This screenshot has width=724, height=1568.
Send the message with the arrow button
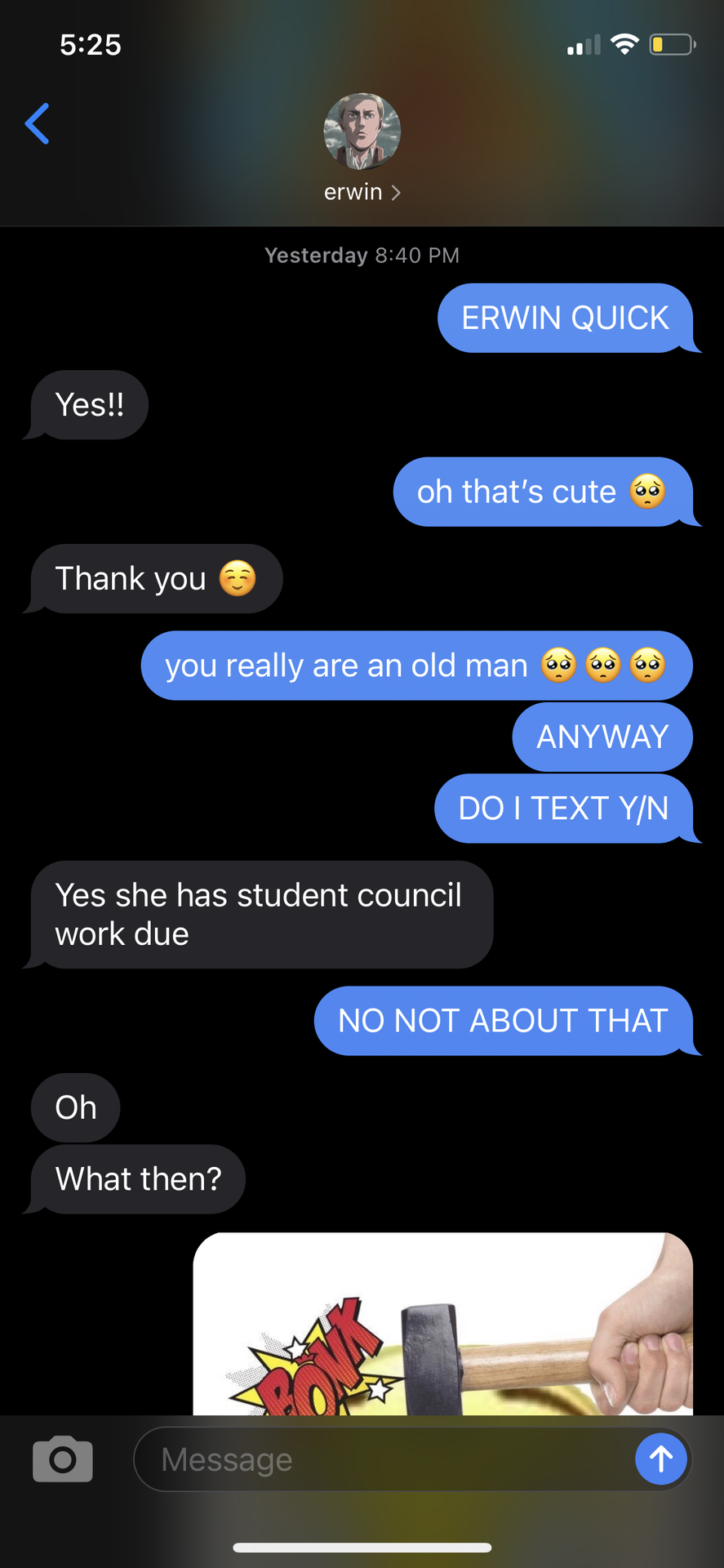tap(661, 1459)
